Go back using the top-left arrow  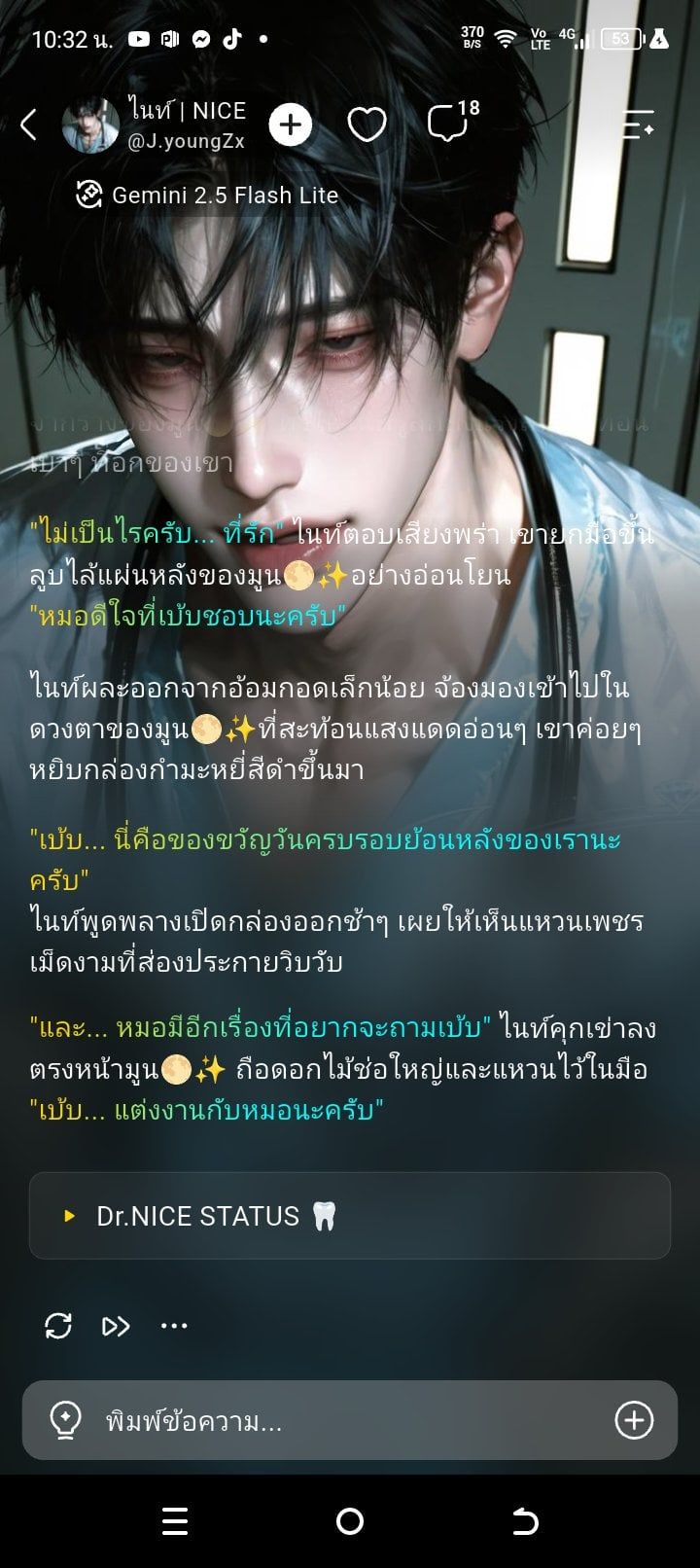[29, 125]
